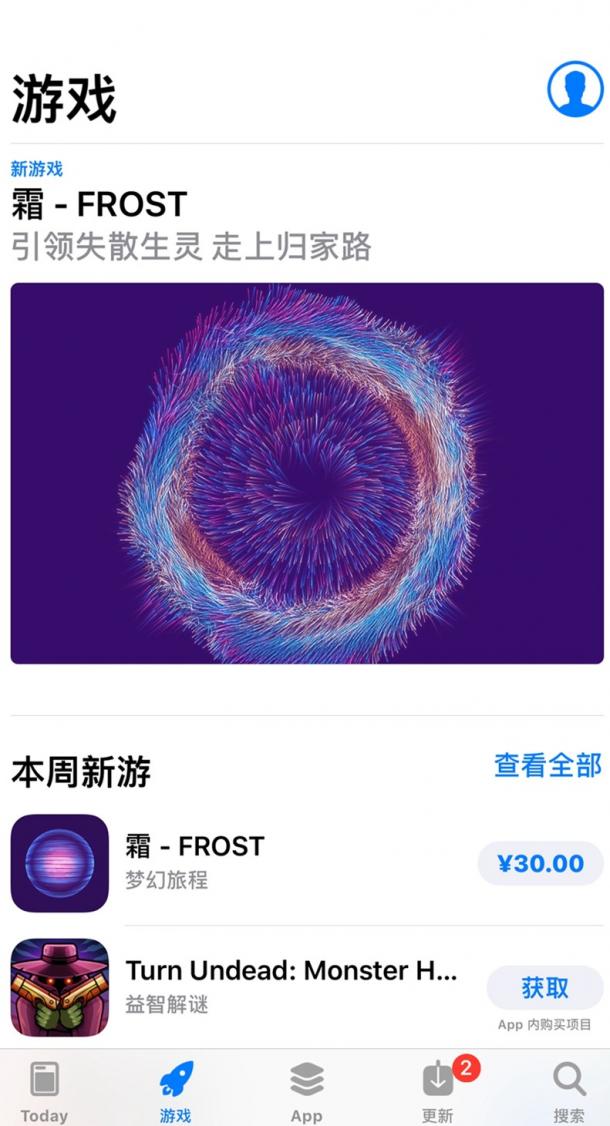
Task: Switch to the Today tab
Action: pyautogui.click(x=44, y=1092)
